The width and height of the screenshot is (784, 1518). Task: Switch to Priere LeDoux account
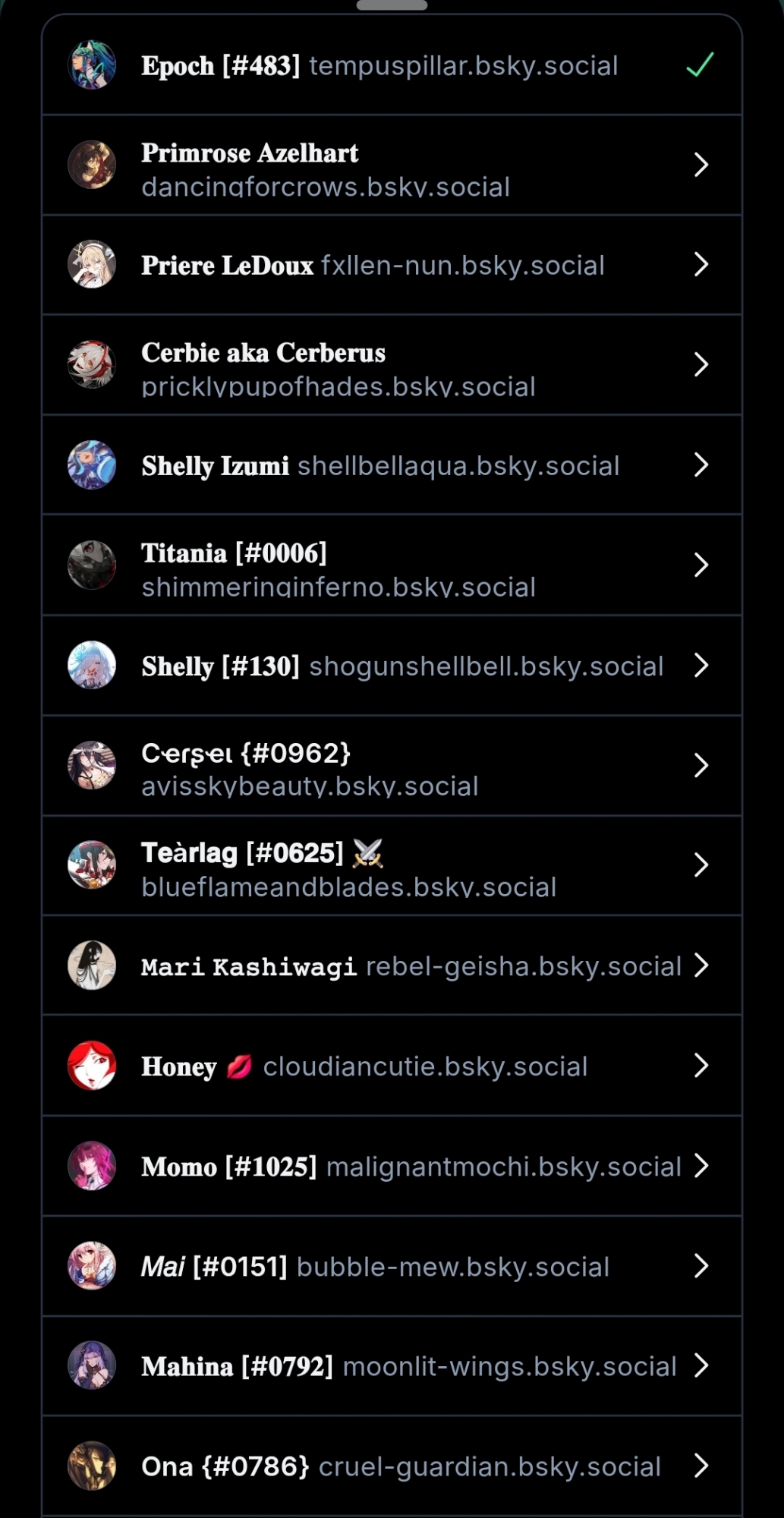click(391, 266)
